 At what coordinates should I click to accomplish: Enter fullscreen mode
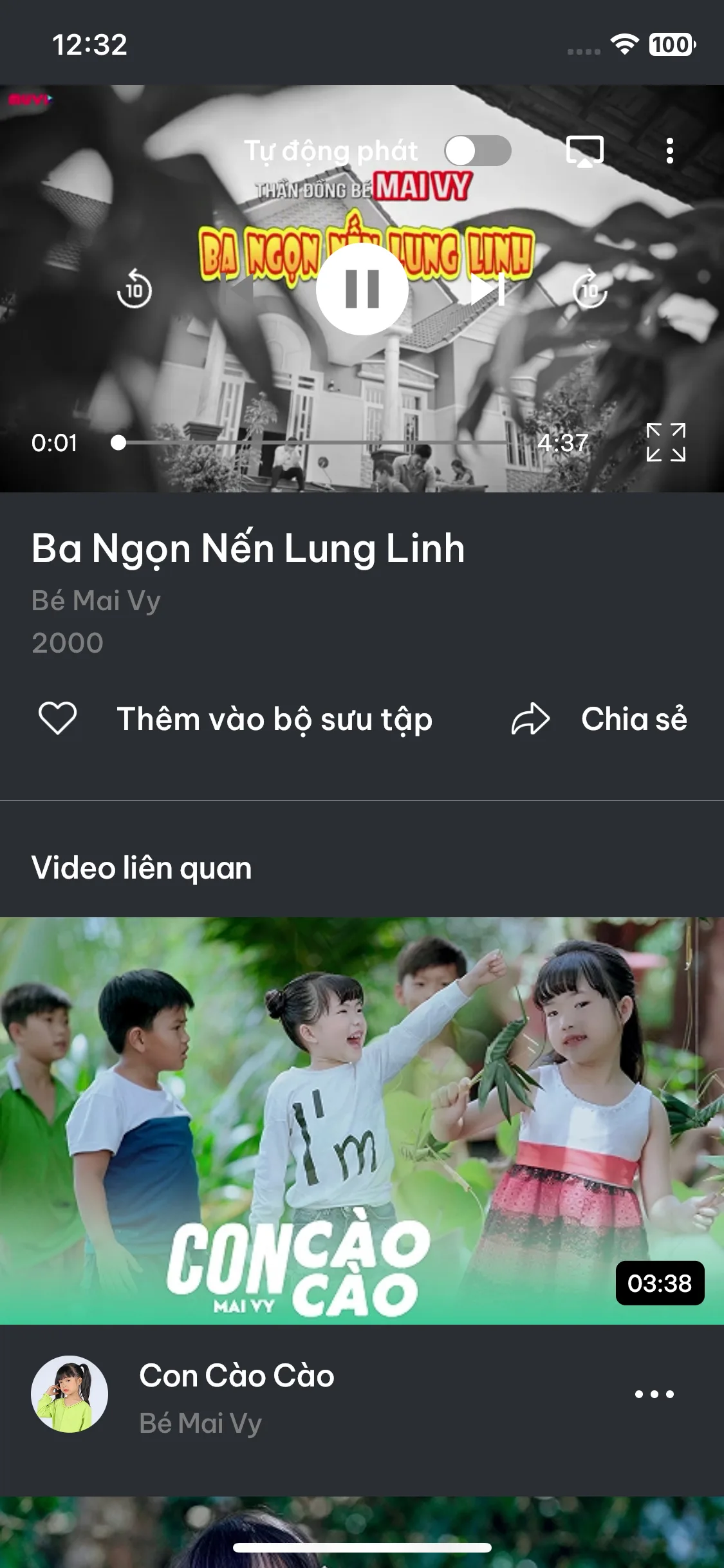665,443
